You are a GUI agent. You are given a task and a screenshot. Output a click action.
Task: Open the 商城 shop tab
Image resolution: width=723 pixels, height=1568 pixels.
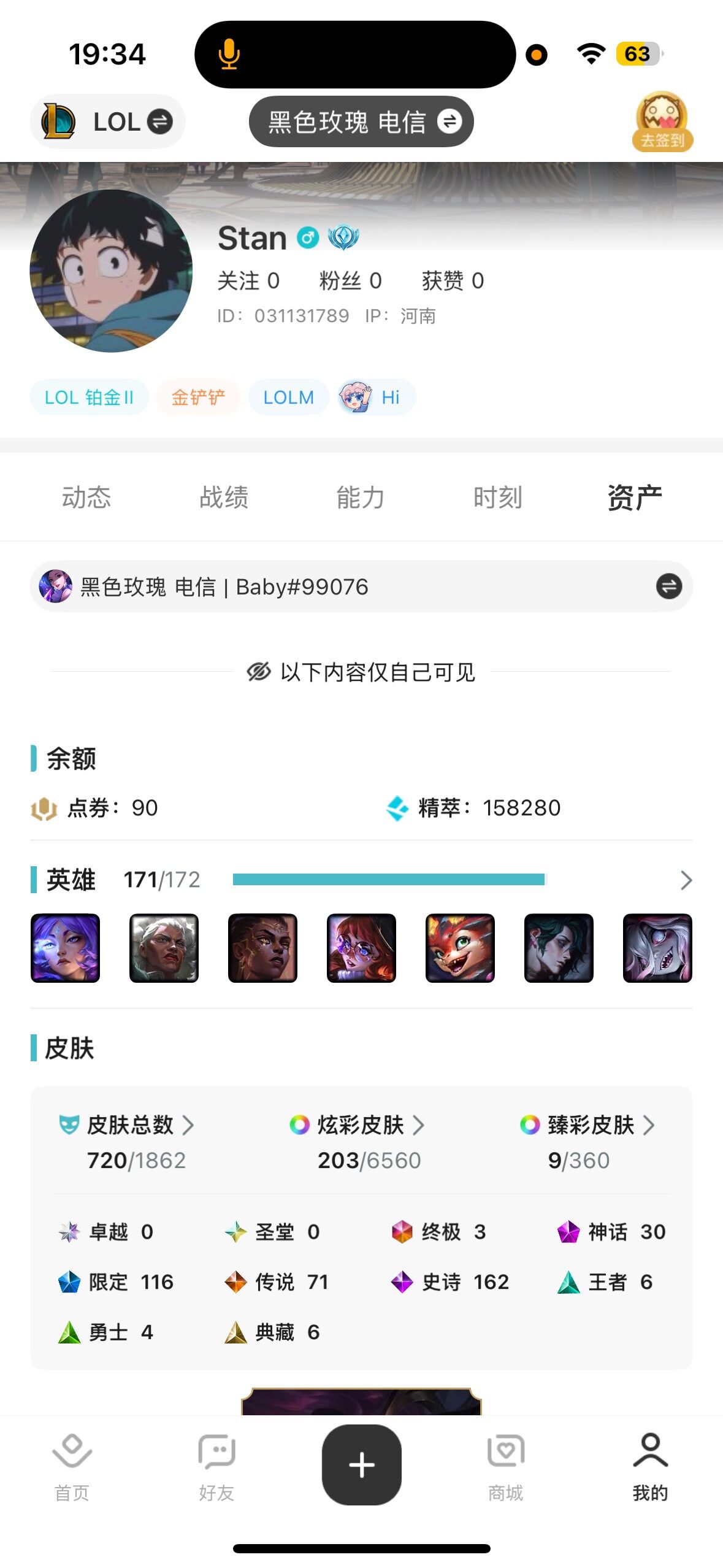coord(505,1466)
